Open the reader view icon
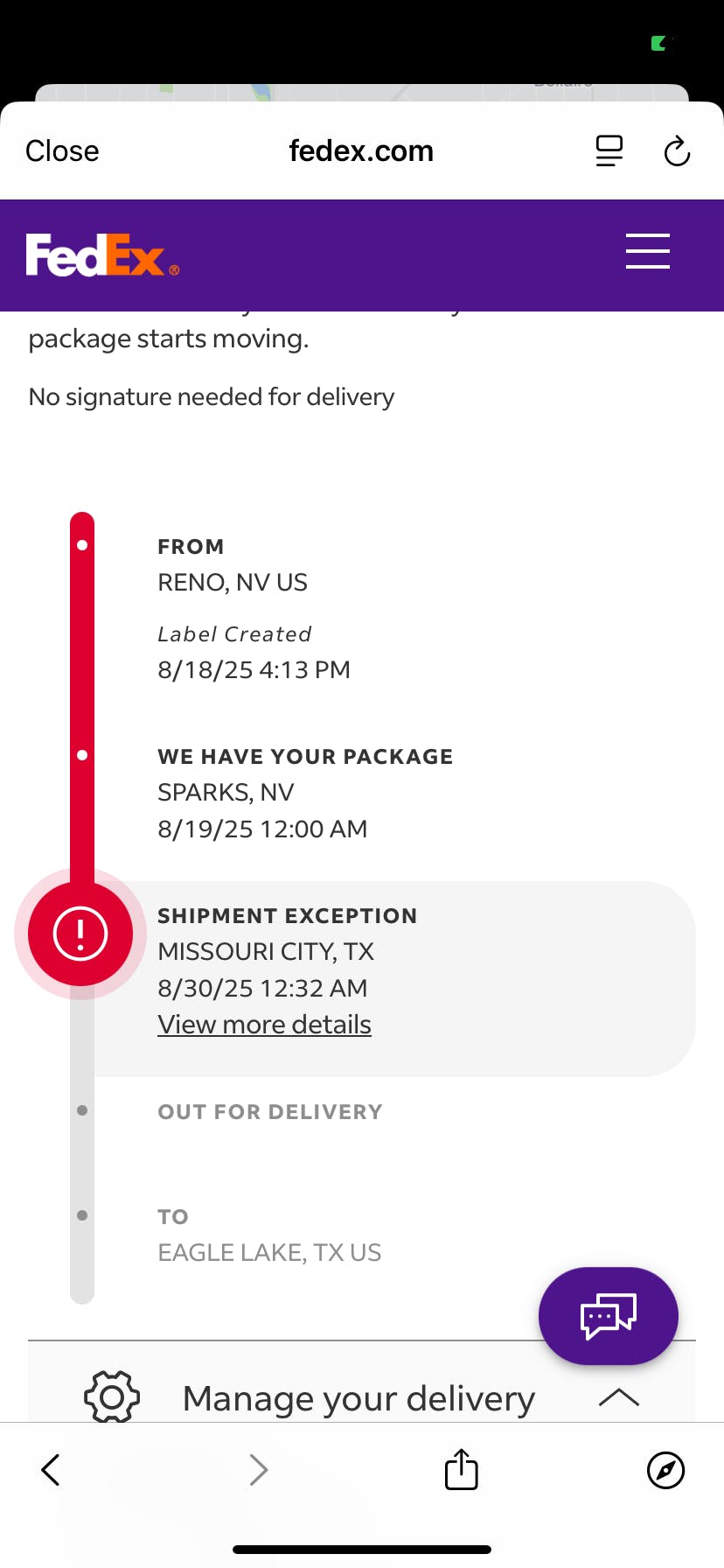This screenshot has height=1568, width=724. click(x=609, y=150)
